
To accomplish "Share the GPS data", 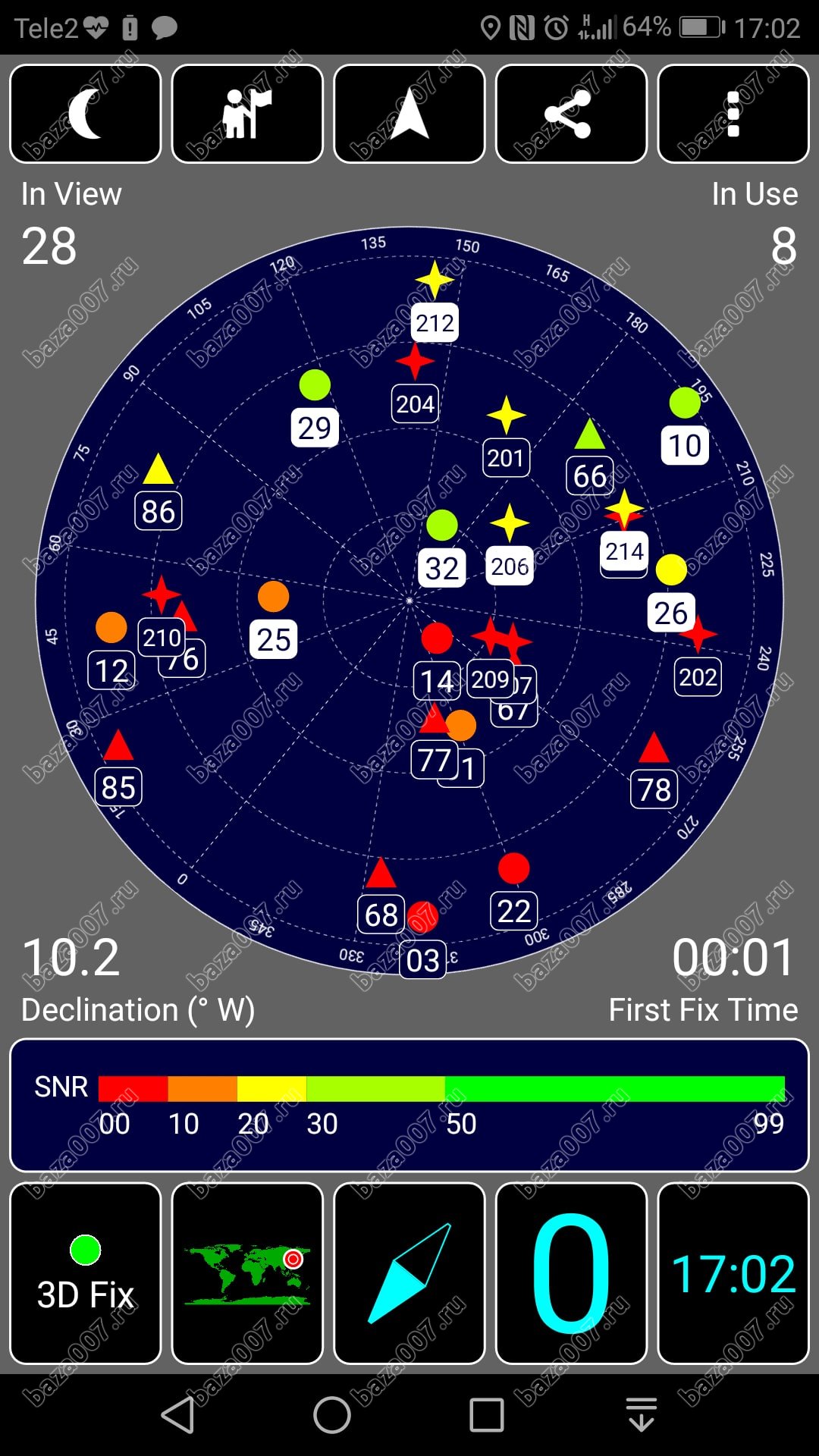I will (571, 114).
